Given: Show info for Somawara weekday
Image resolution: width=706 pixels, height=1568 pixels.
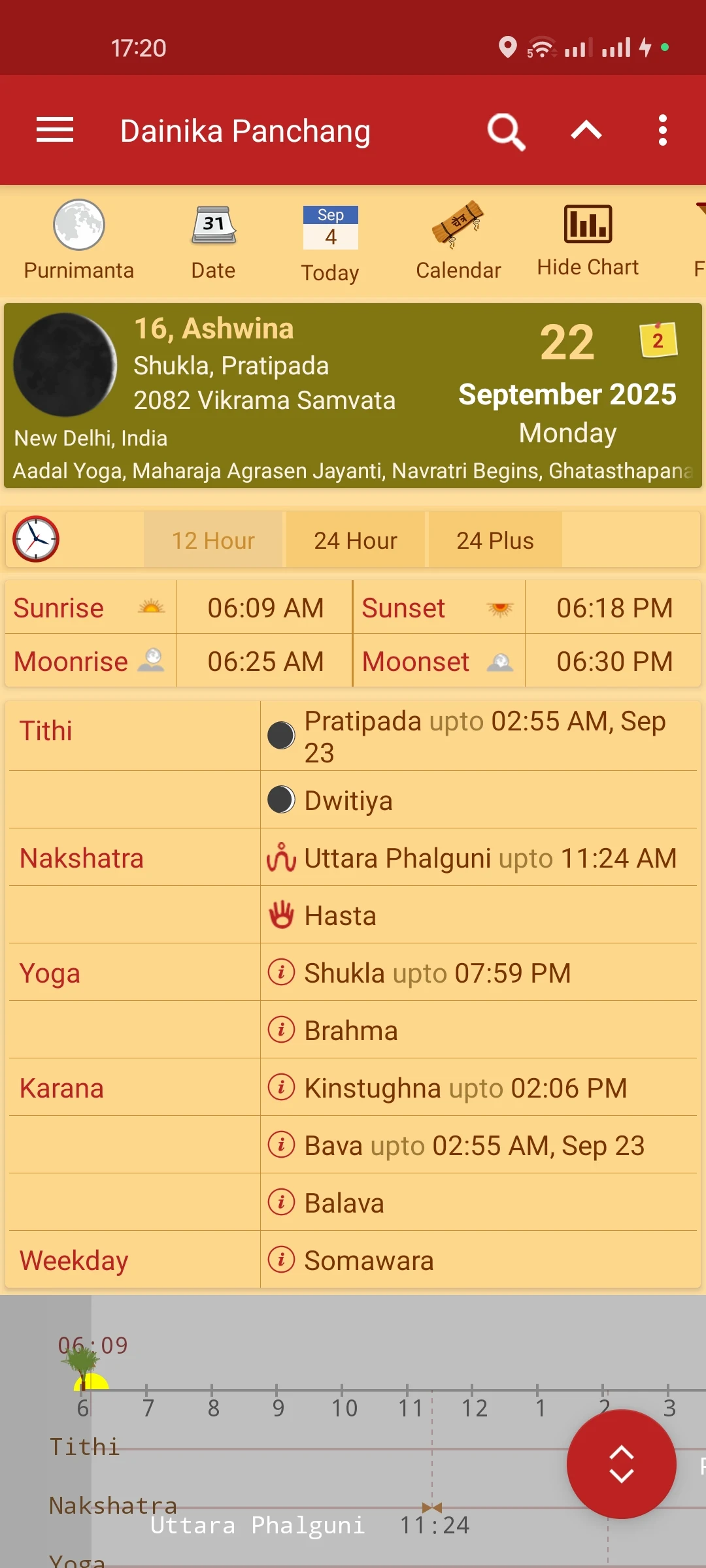Looking at the screenshot, I should pos(282,1260).
